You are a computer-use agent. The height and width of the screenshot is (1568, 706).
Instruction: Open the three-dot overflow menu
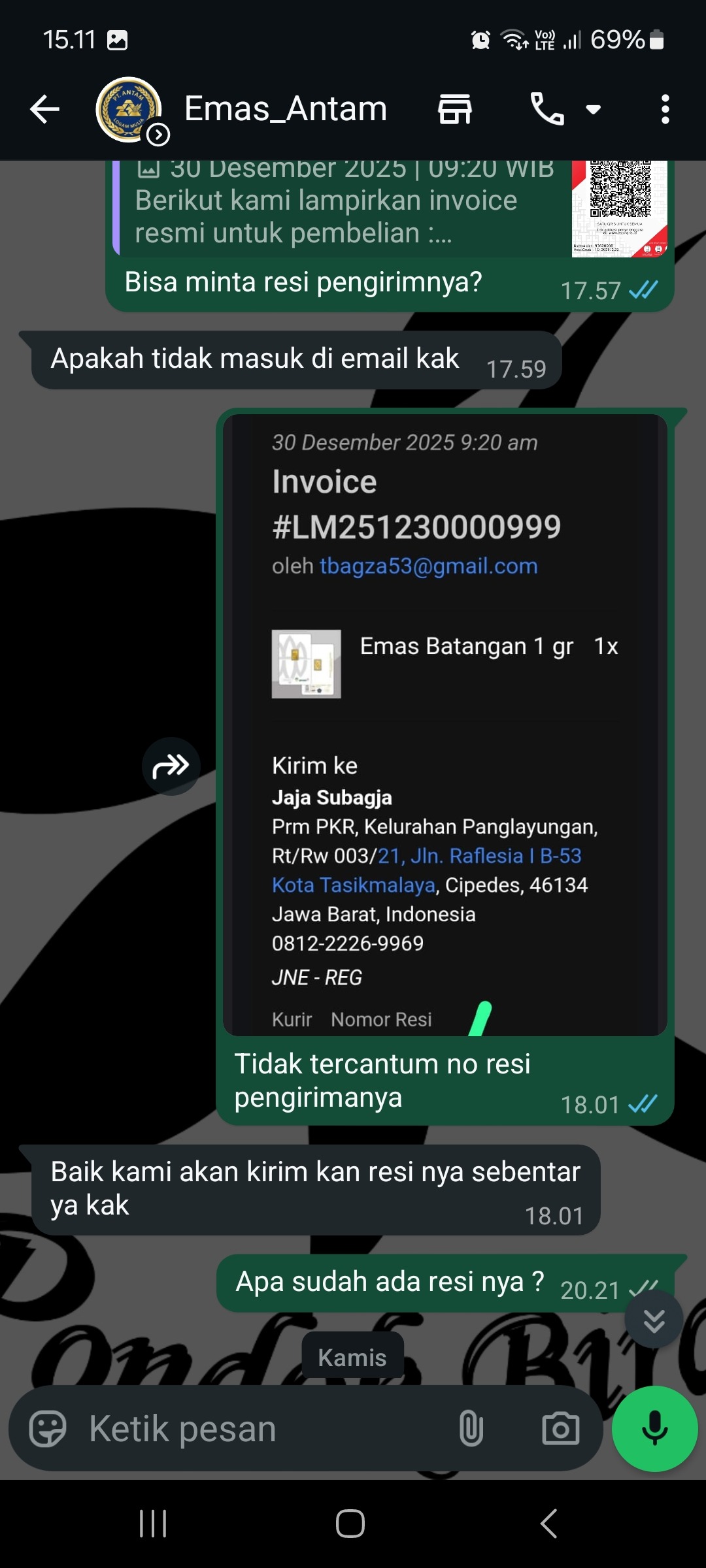[x=665, y=109]
